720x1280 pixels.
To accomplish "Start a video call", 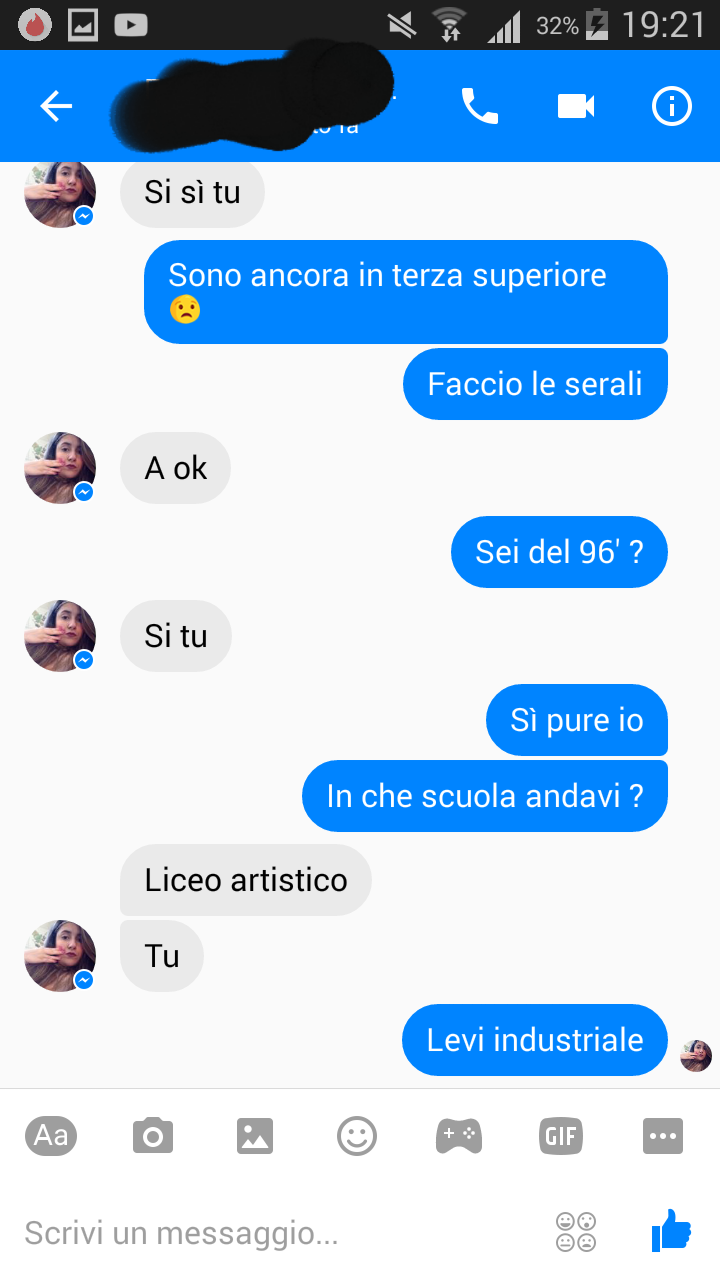I will [x=576, y=106].
